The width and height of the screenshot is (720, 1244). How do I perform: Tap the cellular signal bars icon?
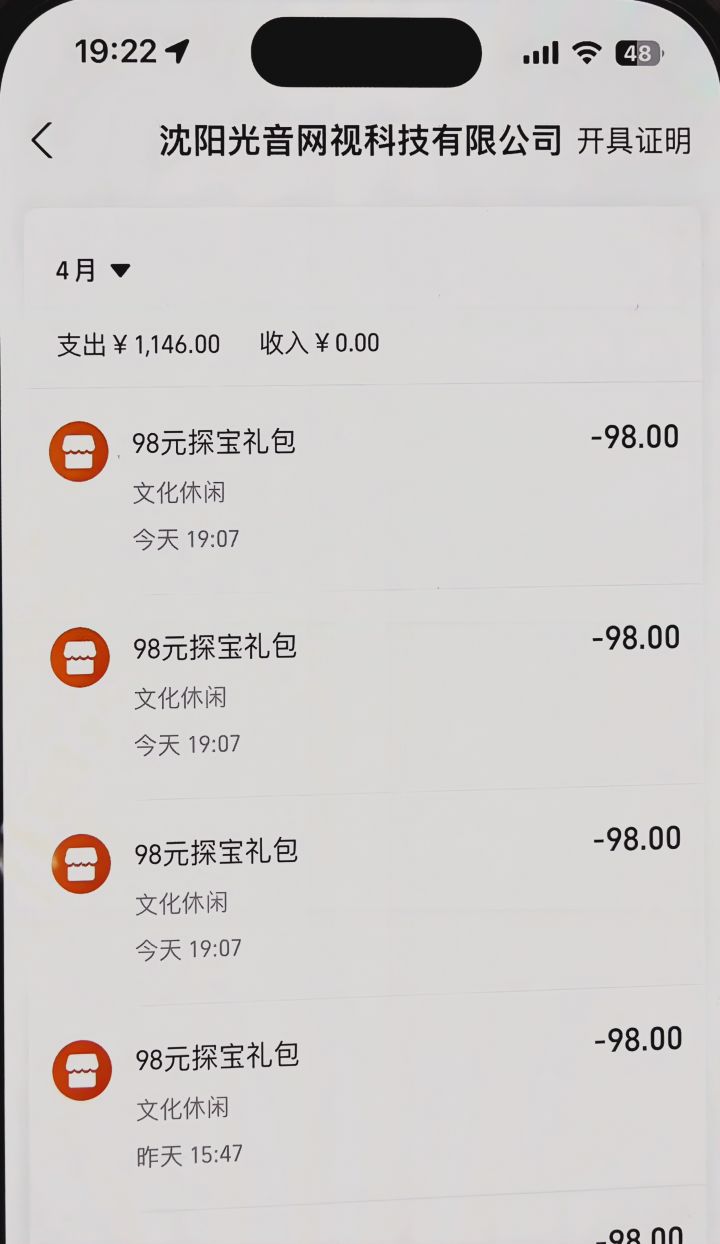point(540,52)
